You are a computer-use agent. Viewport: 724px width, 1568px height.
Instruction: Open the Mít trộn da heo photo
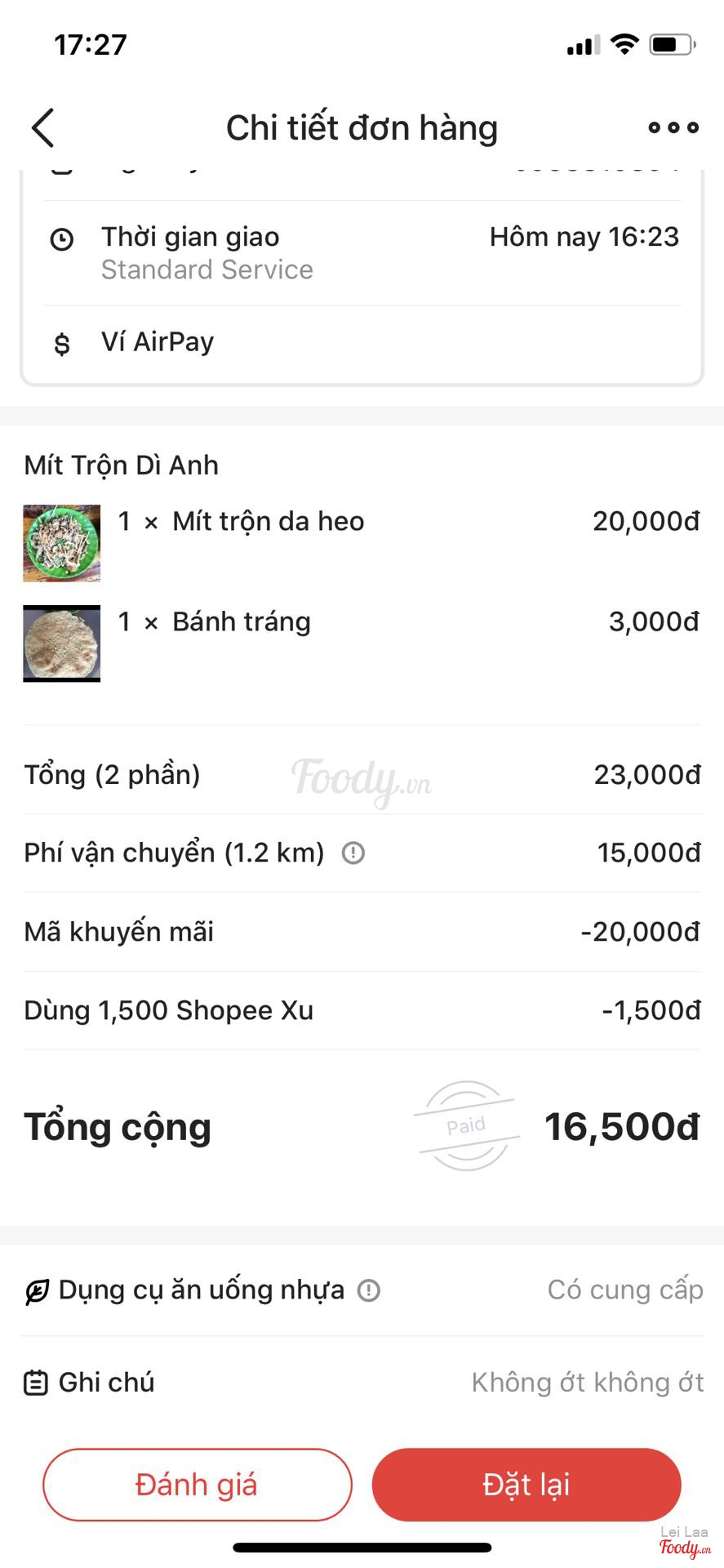click(x=62, y=543)
